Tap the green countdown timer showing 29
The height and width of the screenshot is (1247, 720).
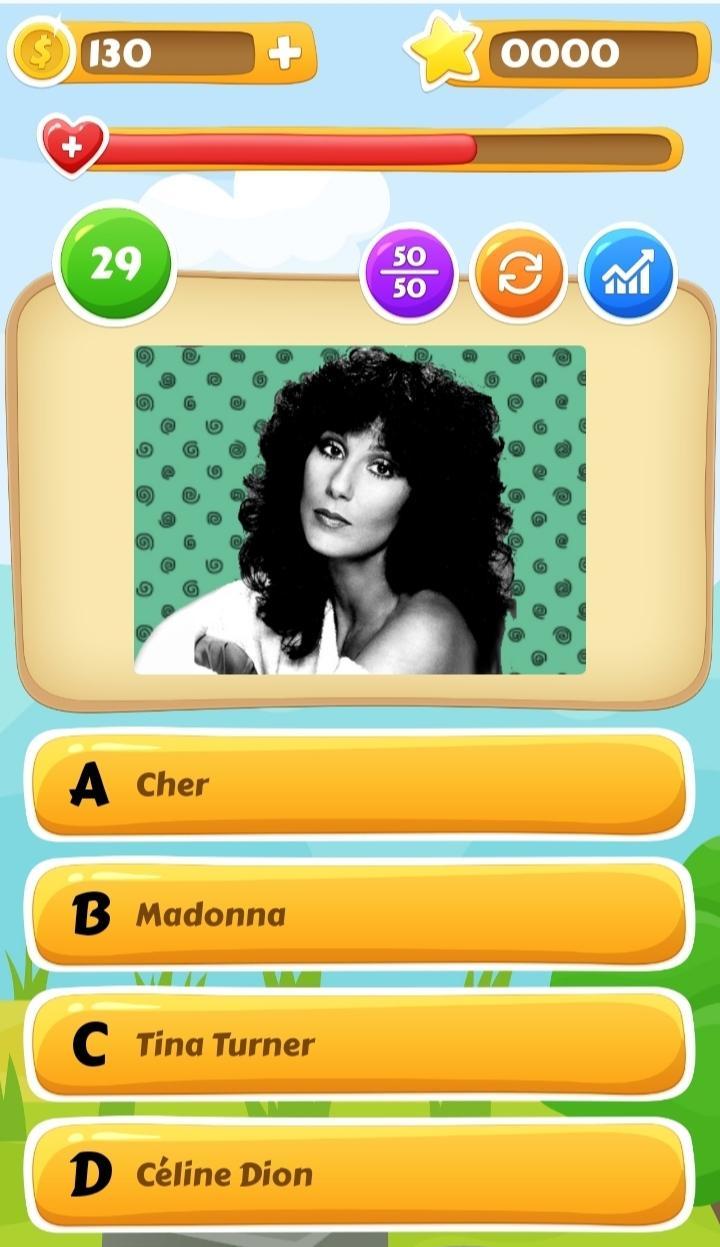[115, 265]
